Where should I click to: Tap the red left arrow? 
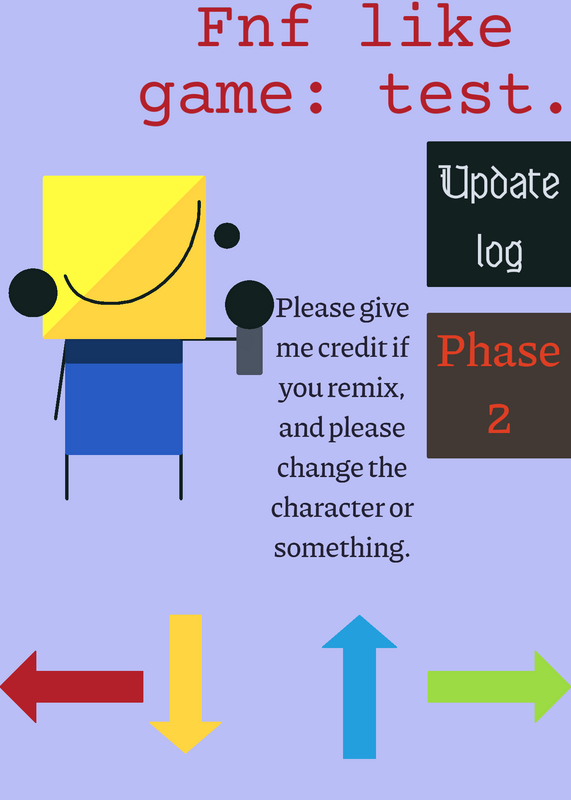(x=71, y=686)
